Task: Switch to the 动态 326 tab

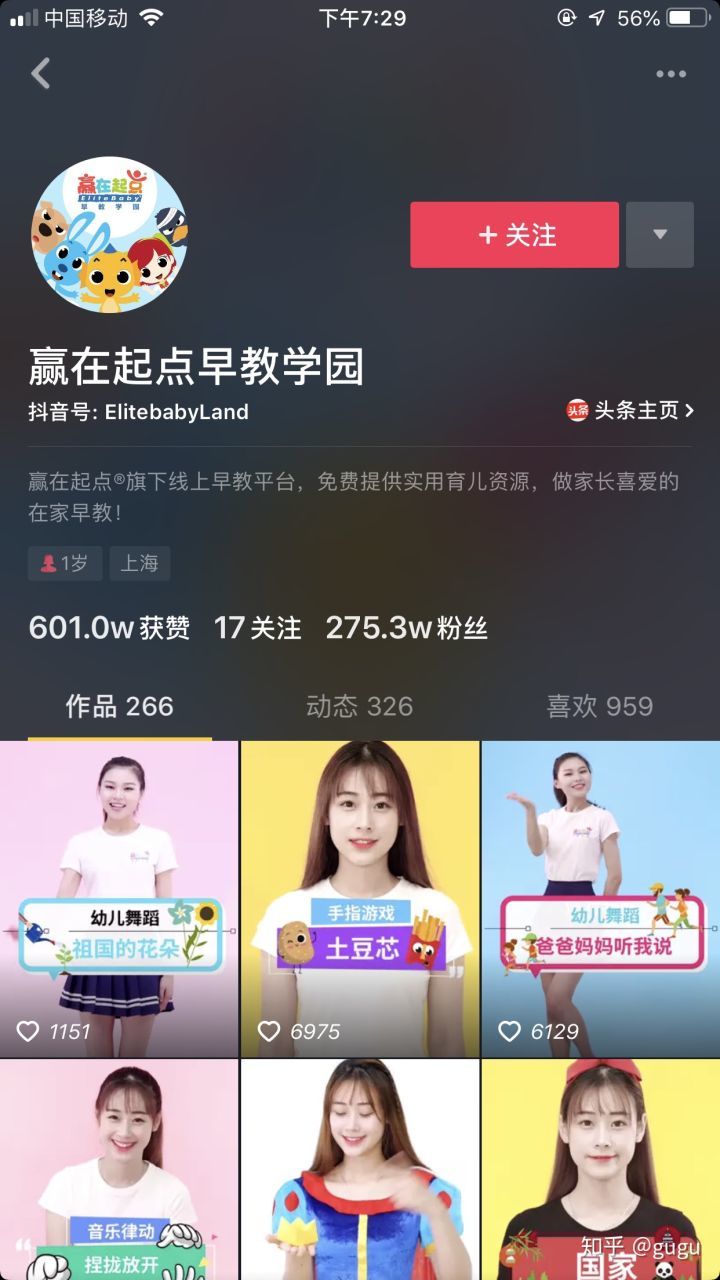Action: click(359, 707)
